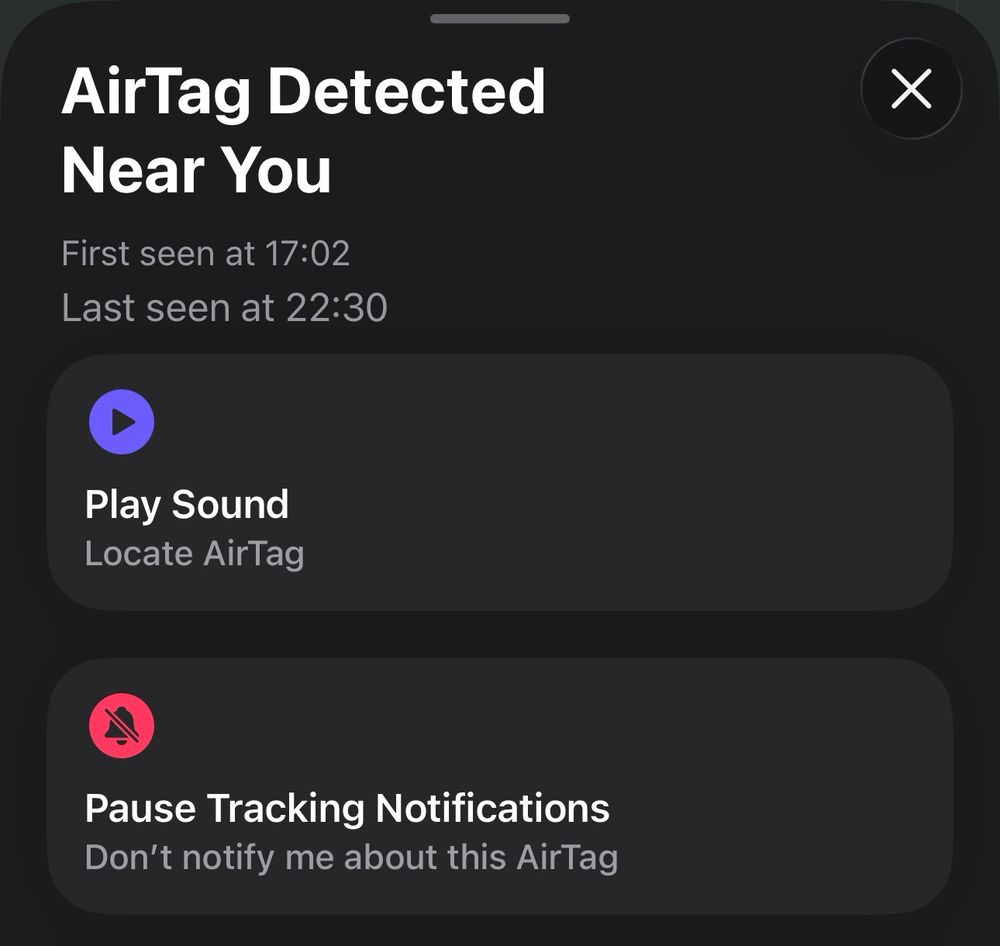1000x946 pixels.
Task: Close the AirTag Detected sheet
Action: click(911, 89)
